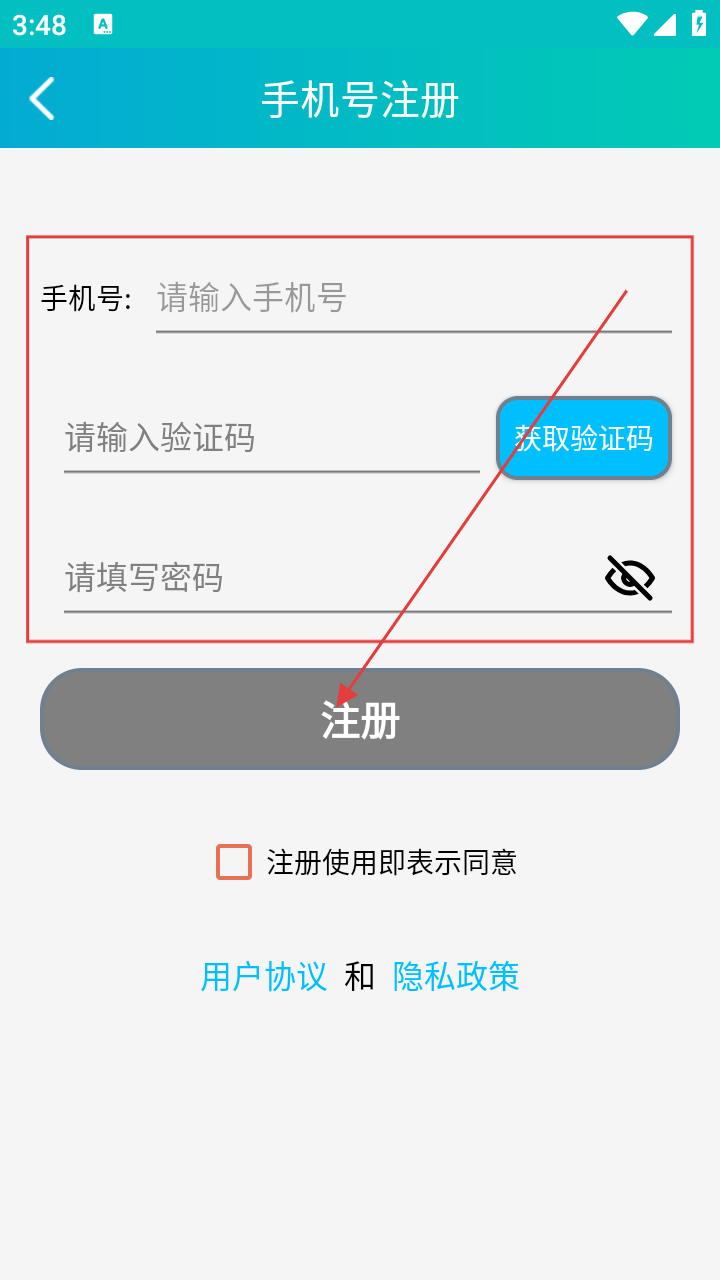Toggle password visibility eye icon
Viewport: 720px width, 1280px height.
[630, 578]
